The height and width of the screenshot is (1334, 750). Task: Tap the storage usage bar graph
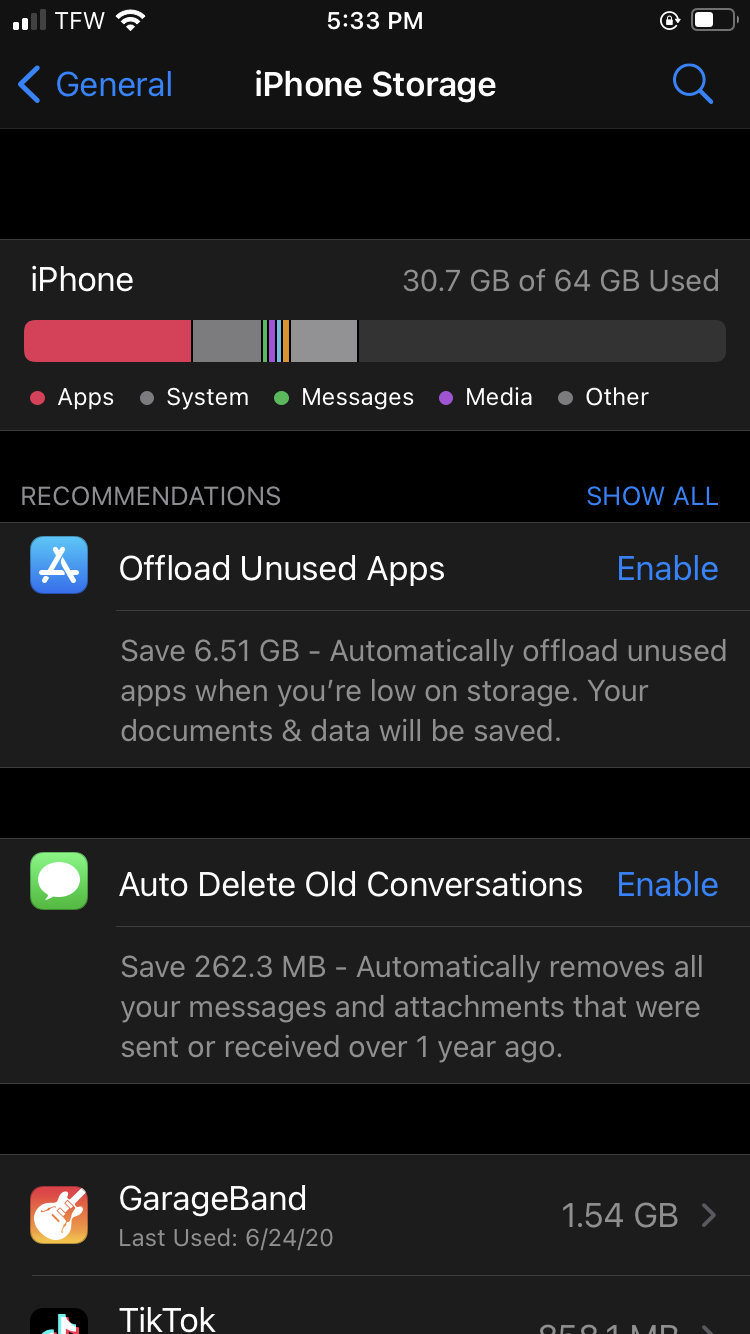point(375,340)
